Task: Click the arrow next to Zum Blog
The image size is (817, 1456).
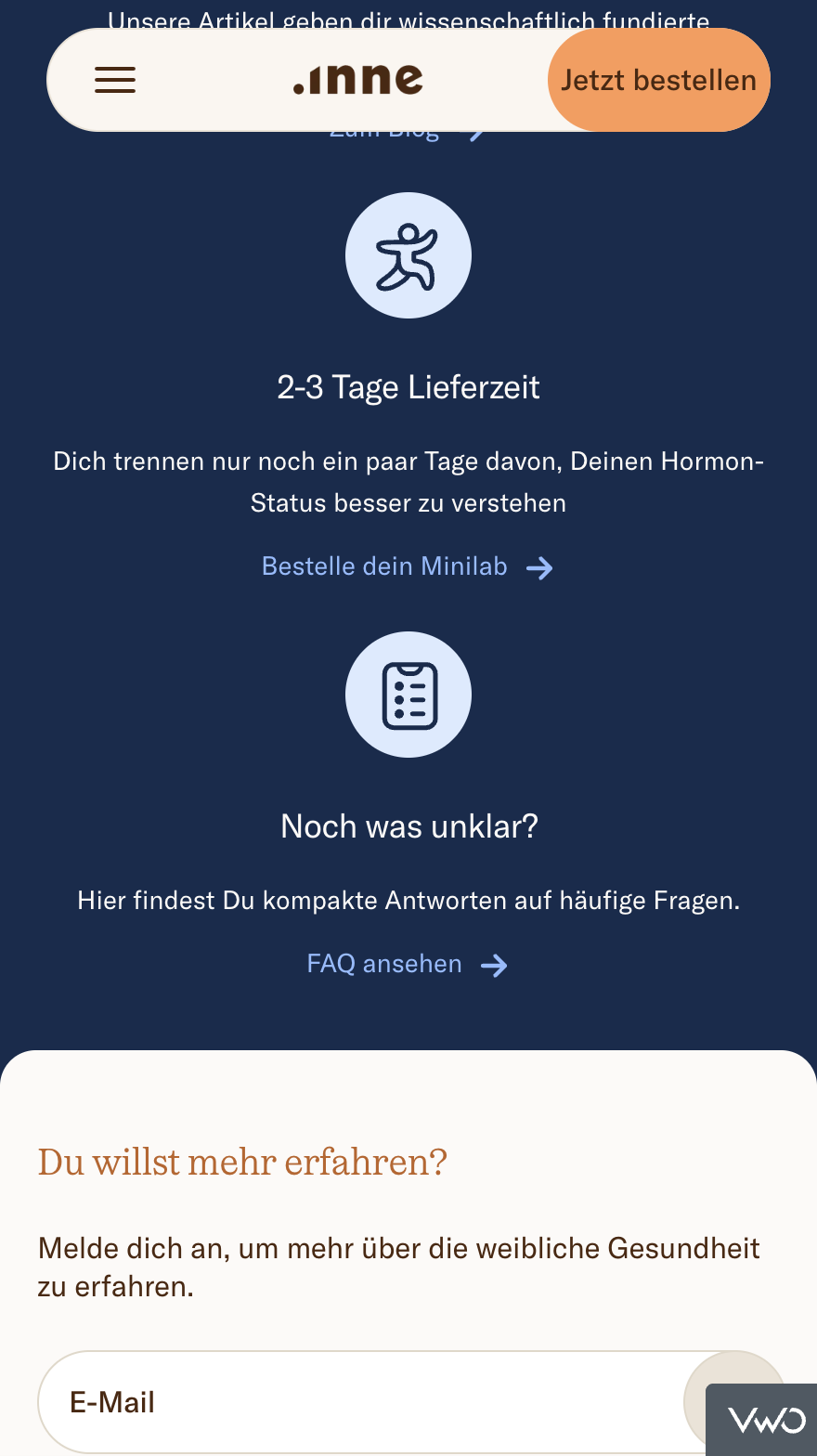Action: pyautogui.click(x=475, y=130)
